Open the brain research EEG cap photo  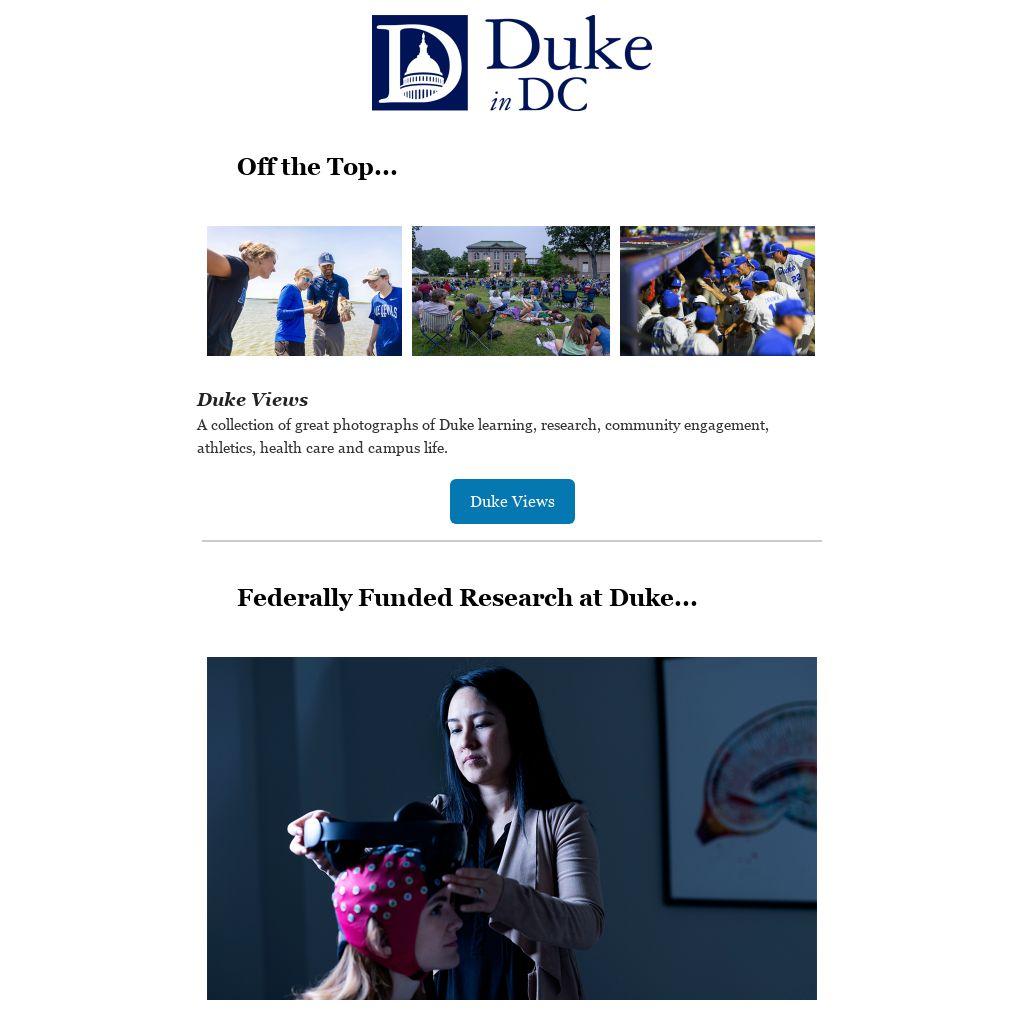click(x=511, y=828)
